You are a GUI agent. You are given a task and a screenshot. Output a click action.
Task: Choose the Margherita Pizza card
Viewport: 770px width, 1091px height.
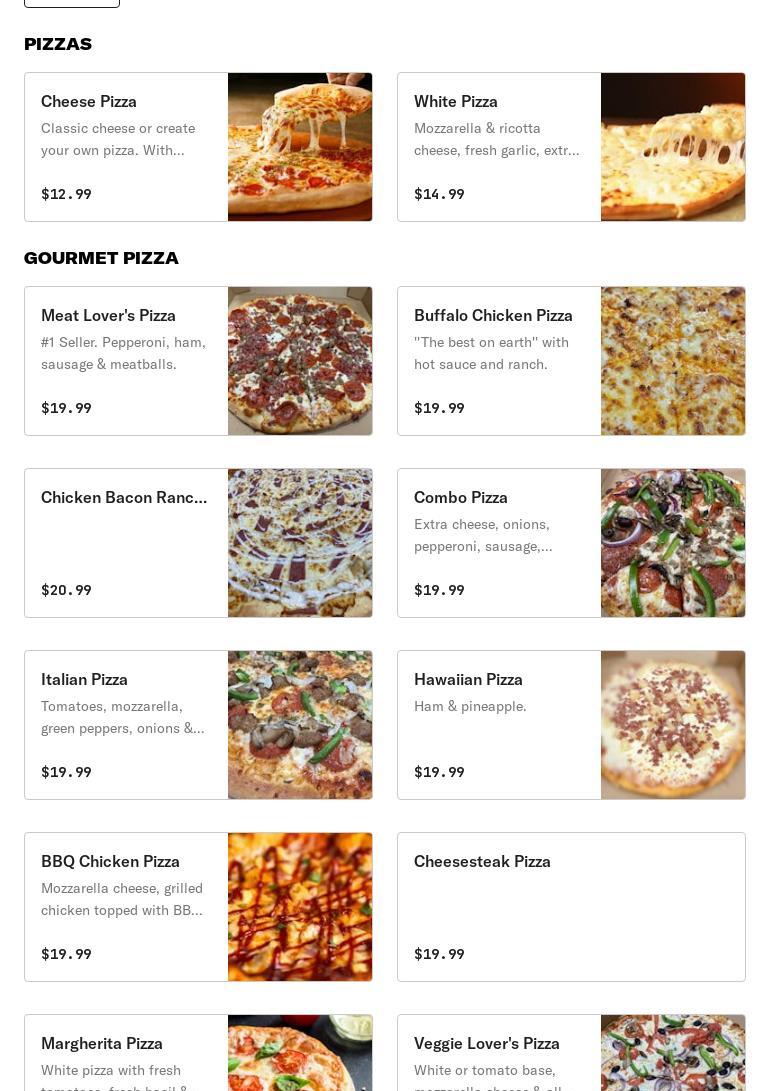198,1053
